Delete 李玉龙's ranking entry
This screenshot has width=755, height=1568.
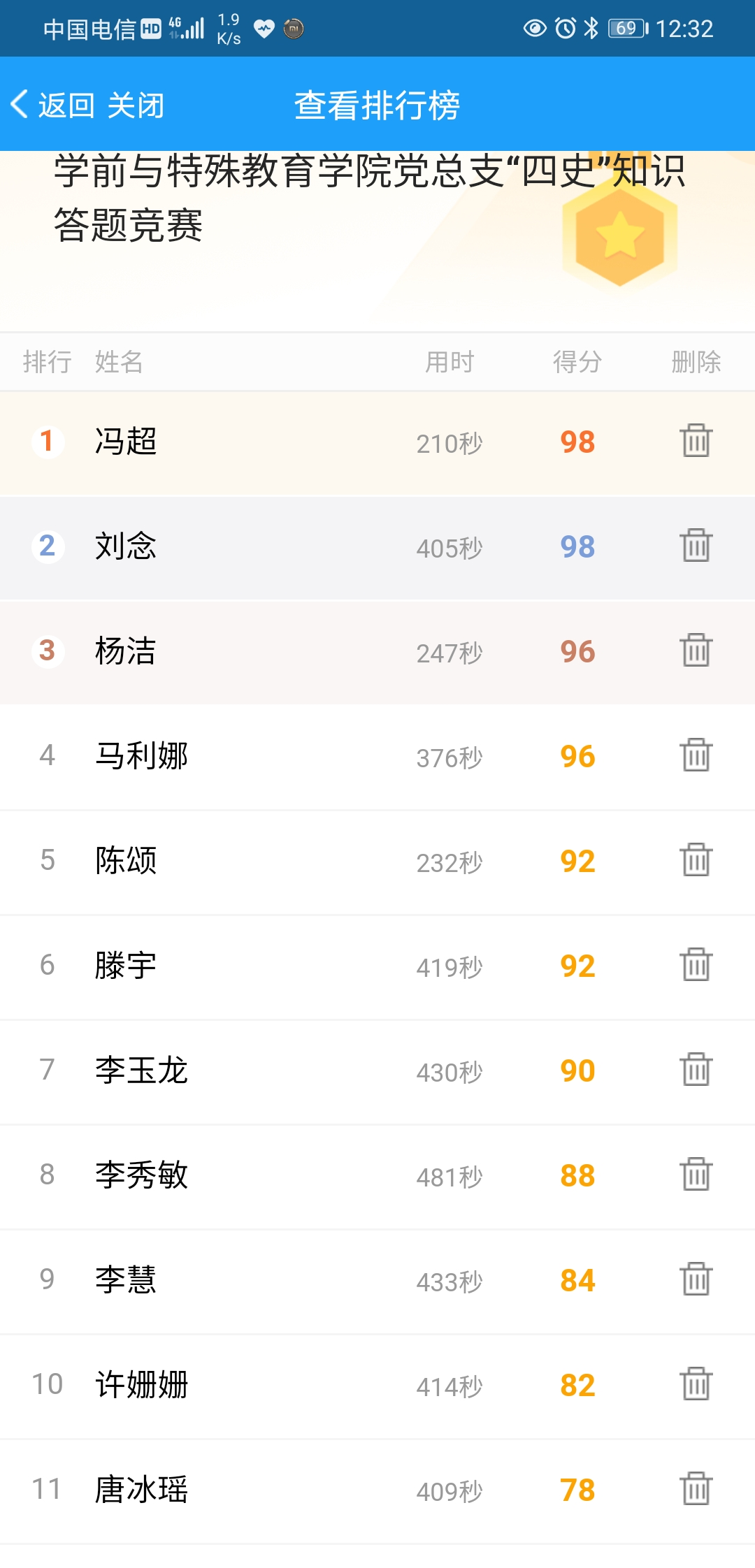click(x=696, y=1070)
